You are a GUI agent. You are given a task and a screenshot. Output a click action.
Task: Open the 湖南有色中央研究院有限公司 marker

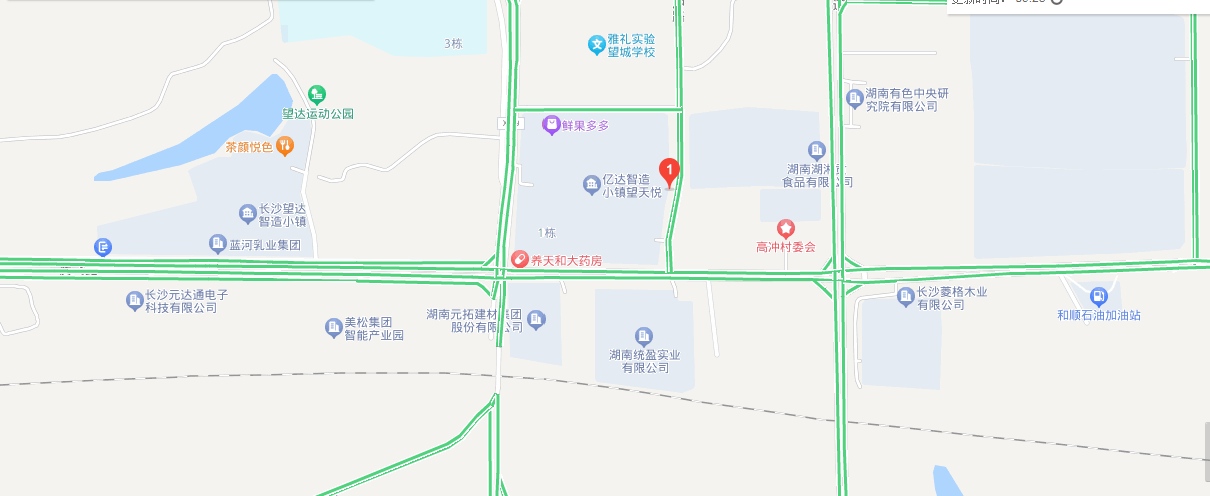854,98
